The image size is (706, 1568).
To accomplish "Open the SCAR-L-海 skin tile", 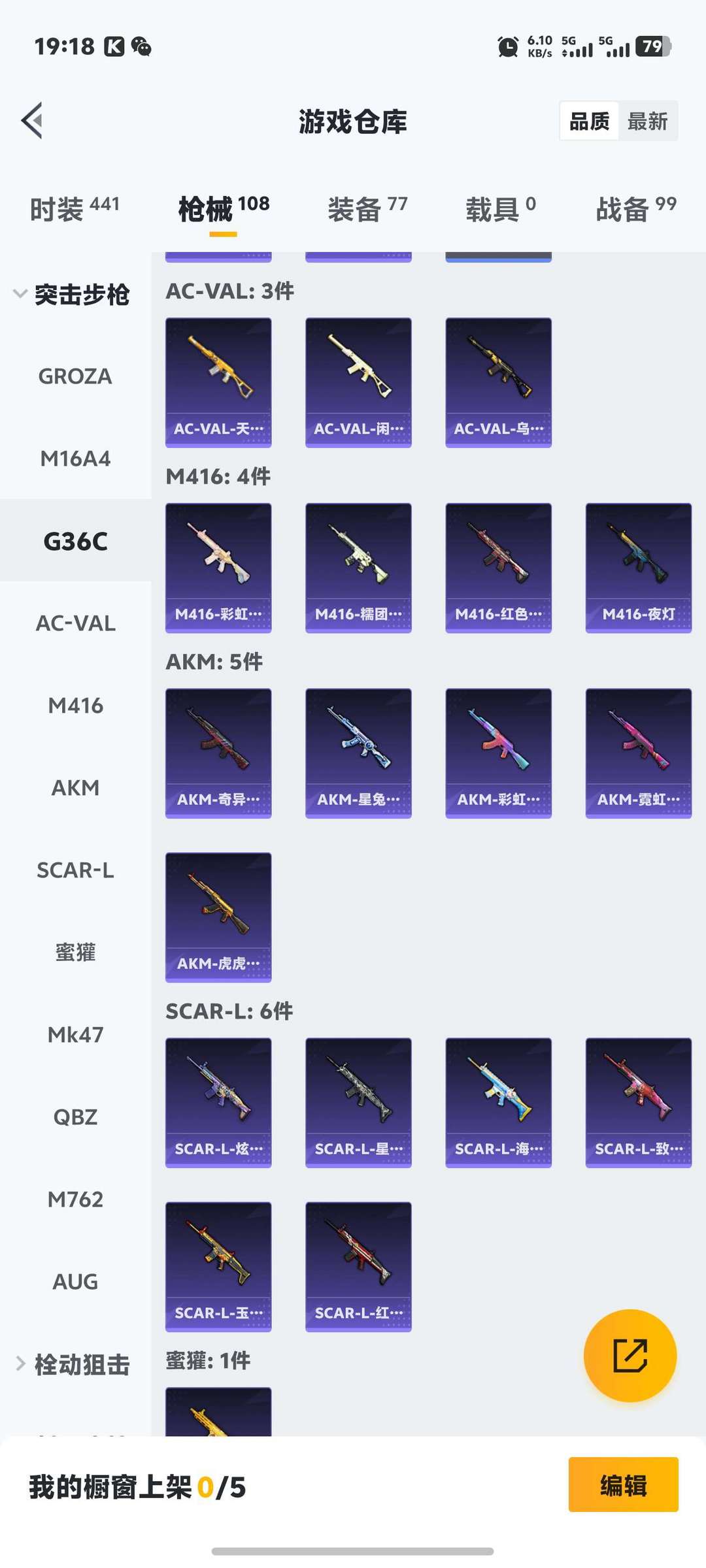I will click(498, 1103).
